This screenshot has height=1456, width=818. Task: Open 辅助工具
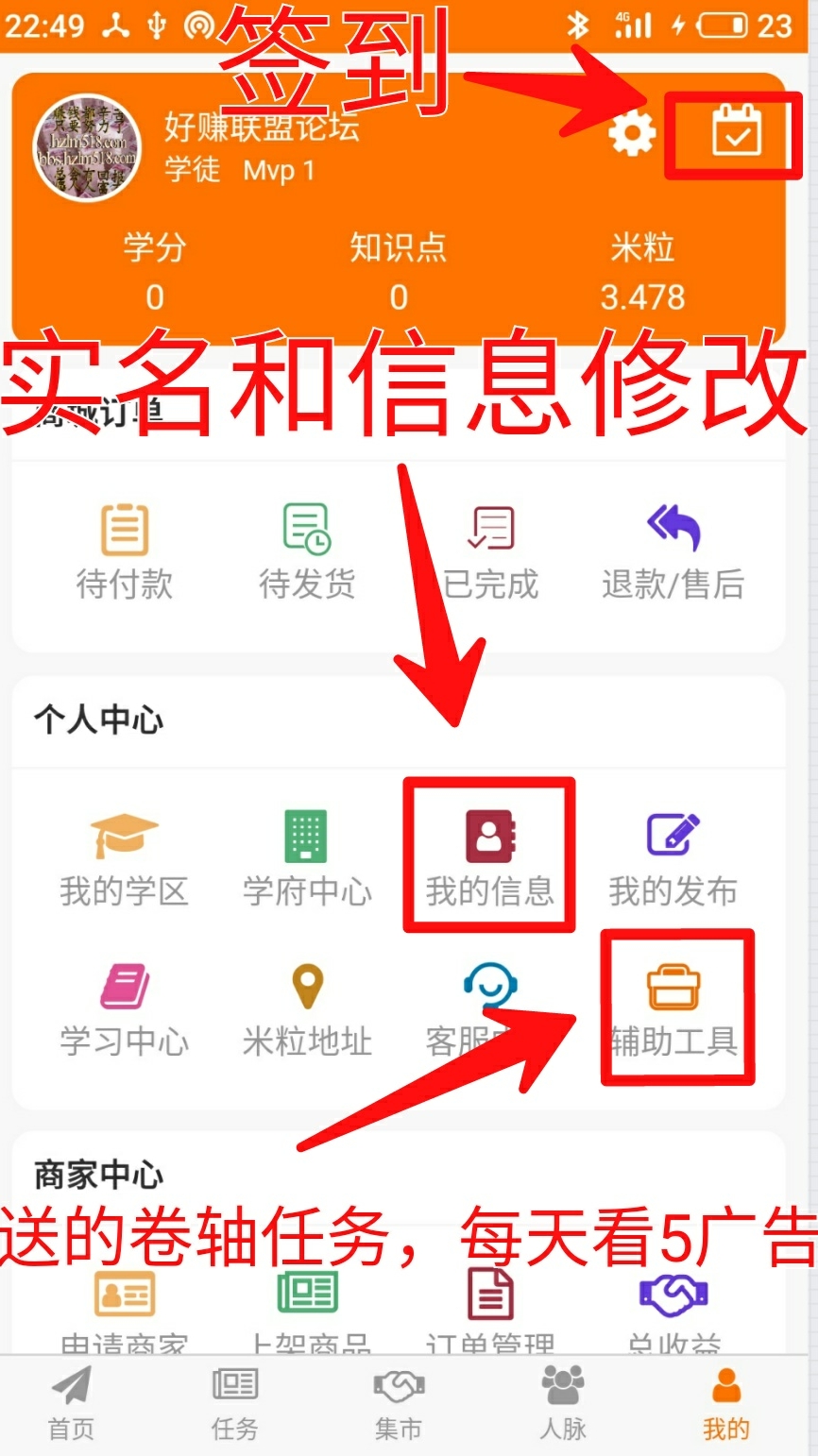tap(674, 1010)
